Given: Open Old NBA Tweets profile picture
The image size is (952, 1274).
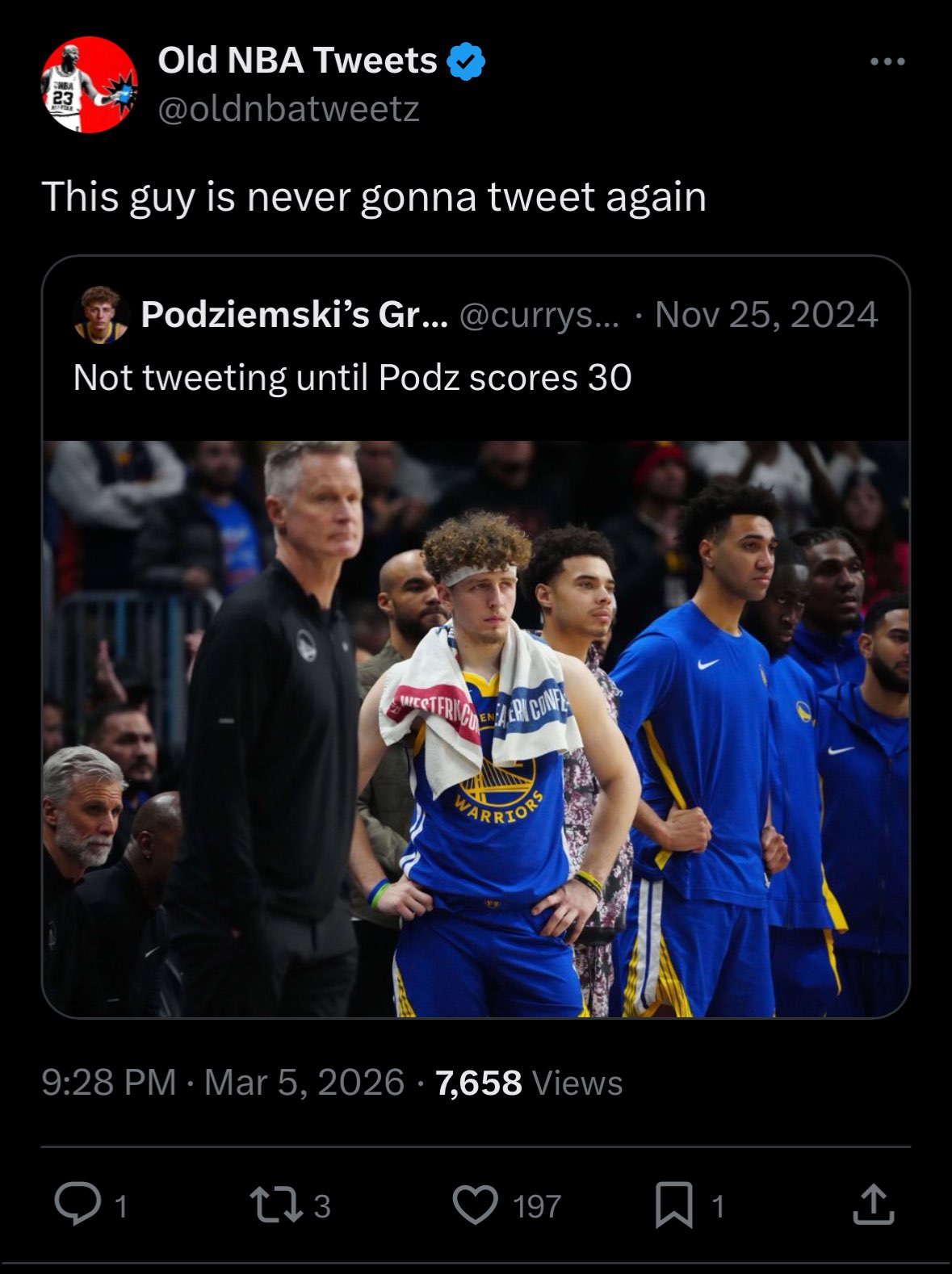Looking at the screenshot, I should click(x=89, y=85).
